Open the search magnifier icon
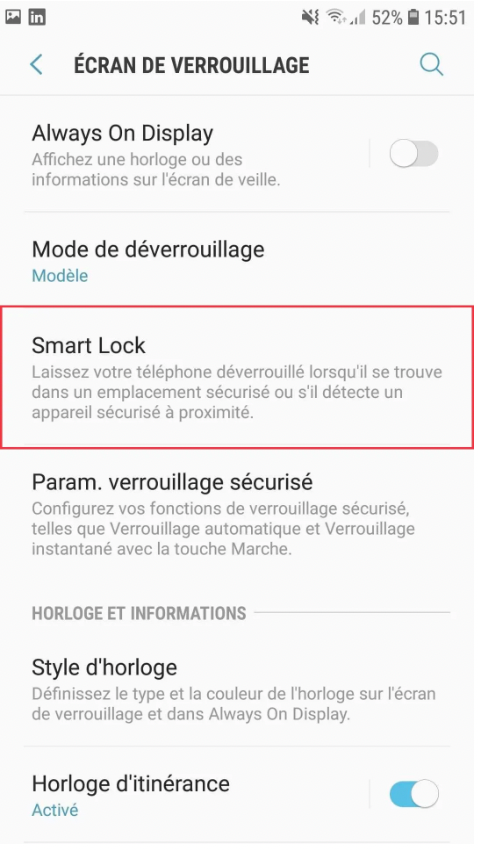This screenshot has width=478, height=850. 431,65
